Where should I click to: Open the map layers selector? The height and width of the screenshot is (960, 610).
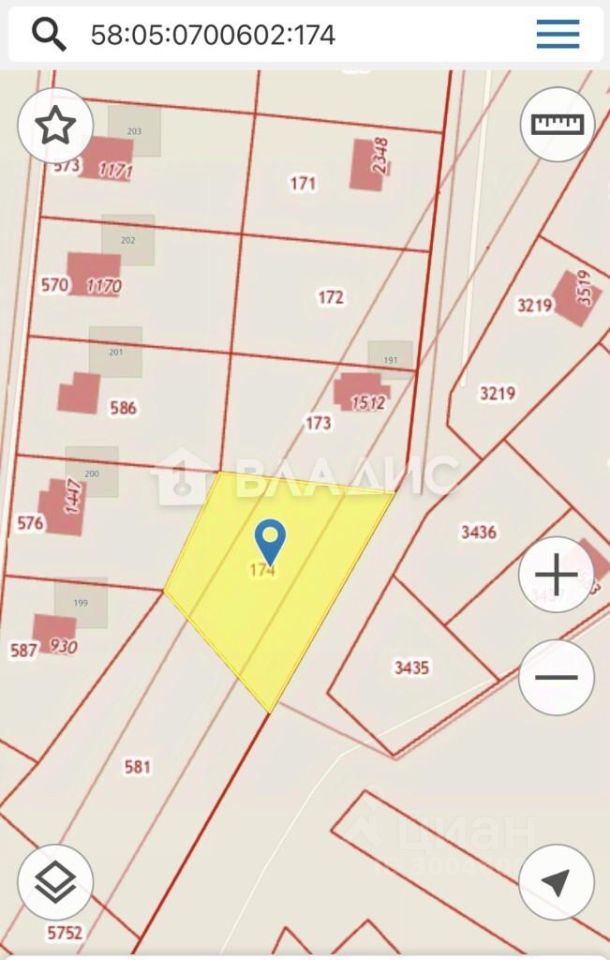(x=56, y=882)
